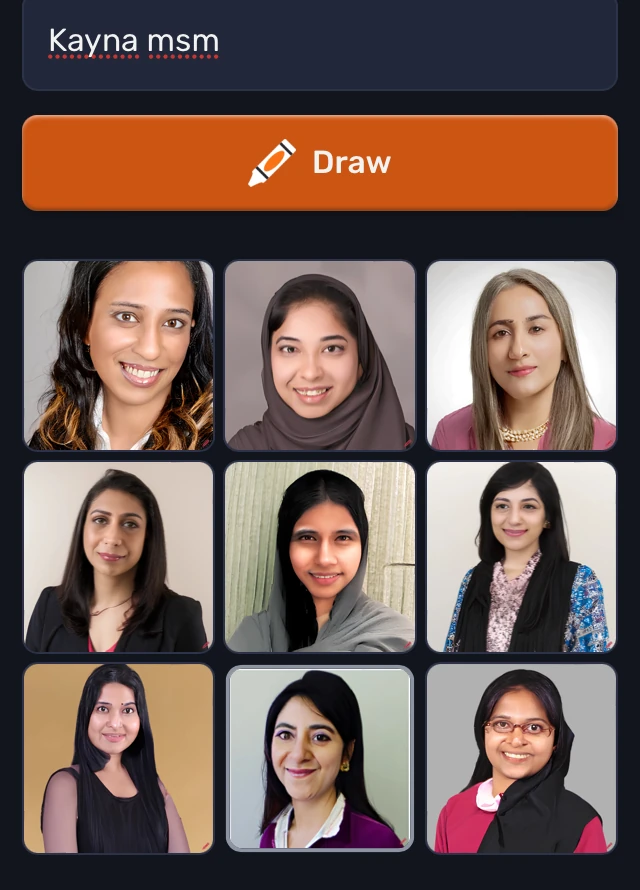The image size is (640, 890).
Task: Select the image with blue patterned sleeves
Action: click(521, 556)
